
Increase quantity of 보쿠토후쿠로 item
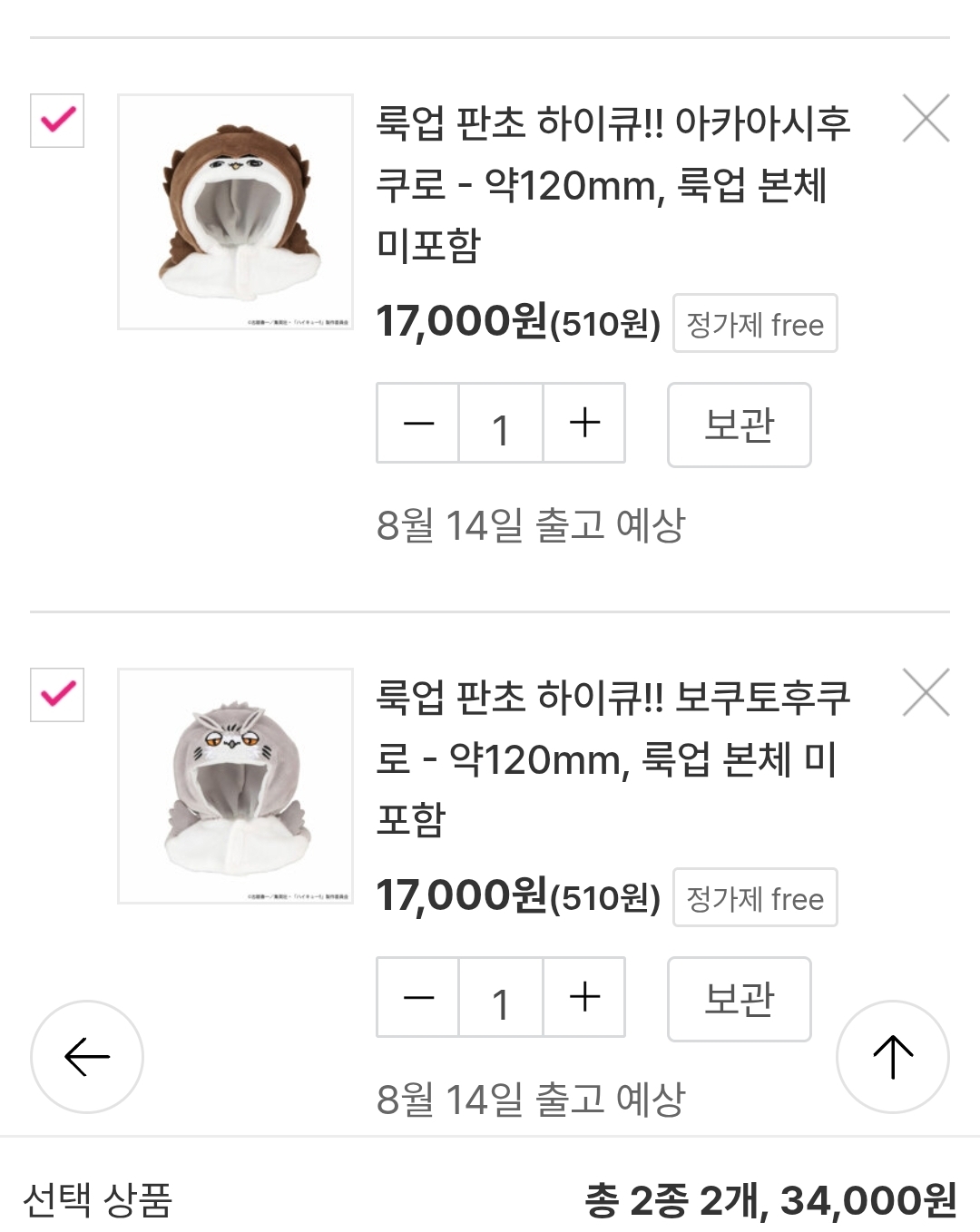click(584, 998)
